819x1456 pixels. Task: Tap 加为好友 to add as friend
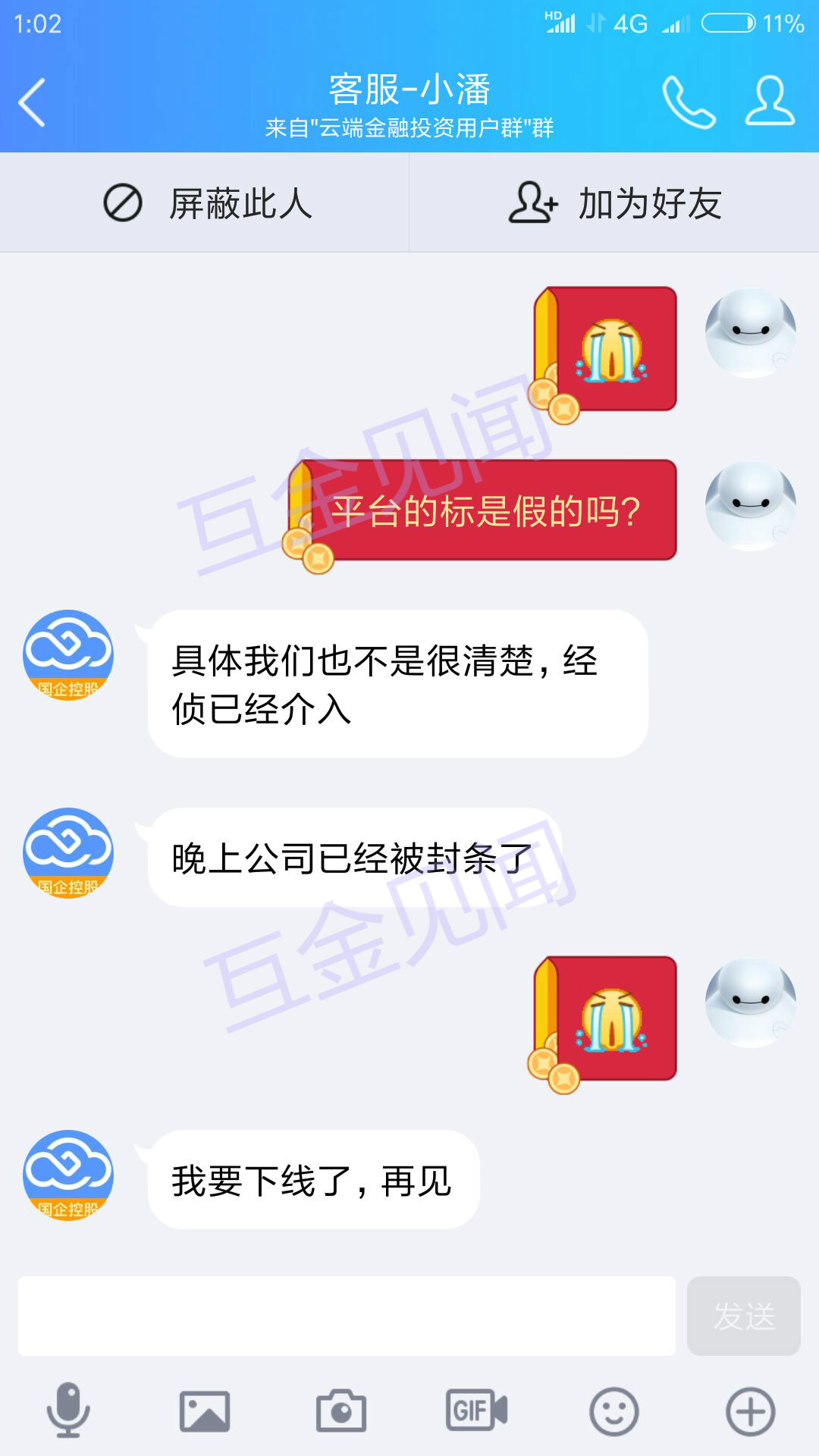click(614, 203)
